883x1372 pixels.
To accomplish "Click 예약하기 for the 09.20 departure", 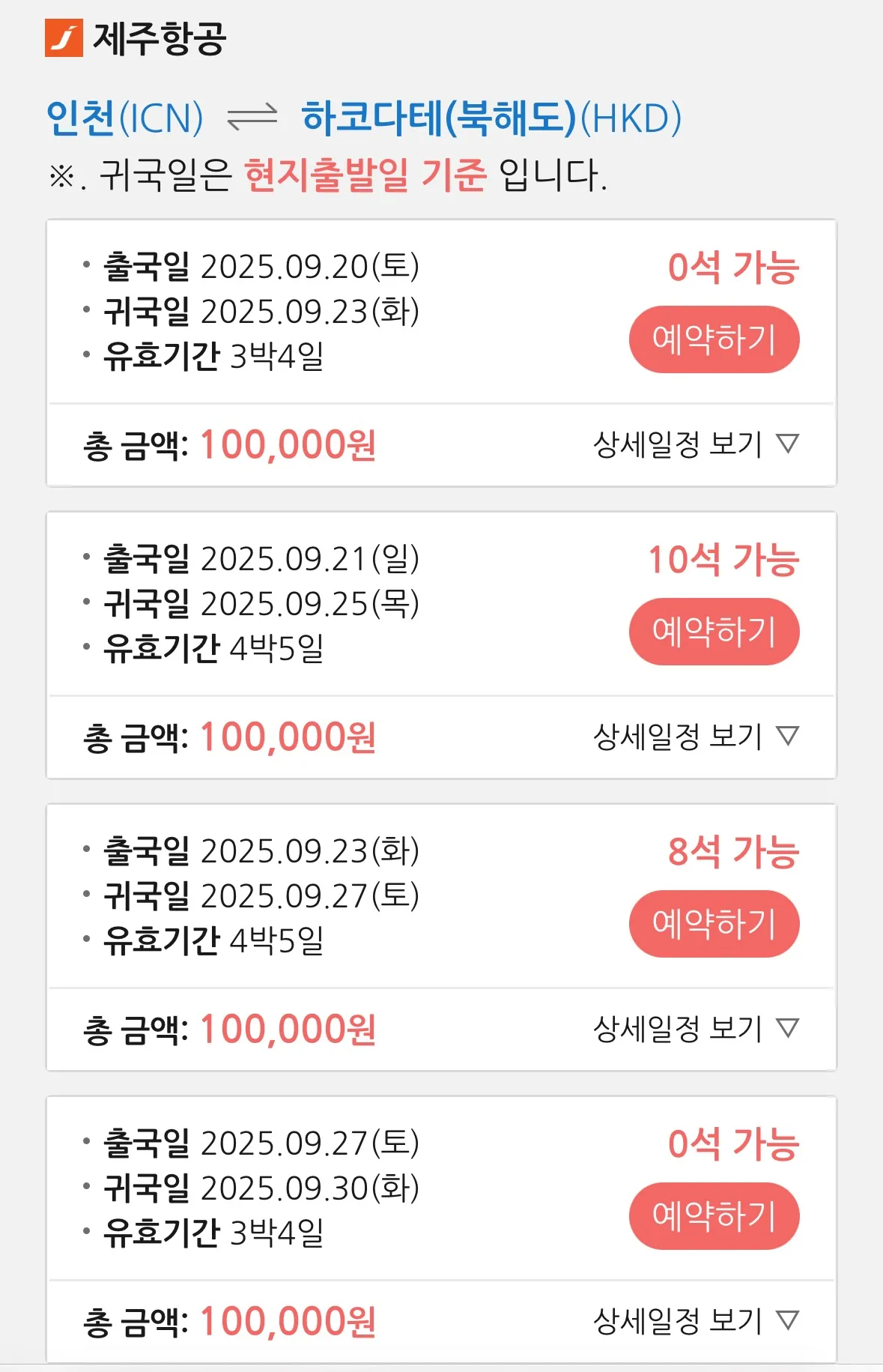I will [714, 339].
